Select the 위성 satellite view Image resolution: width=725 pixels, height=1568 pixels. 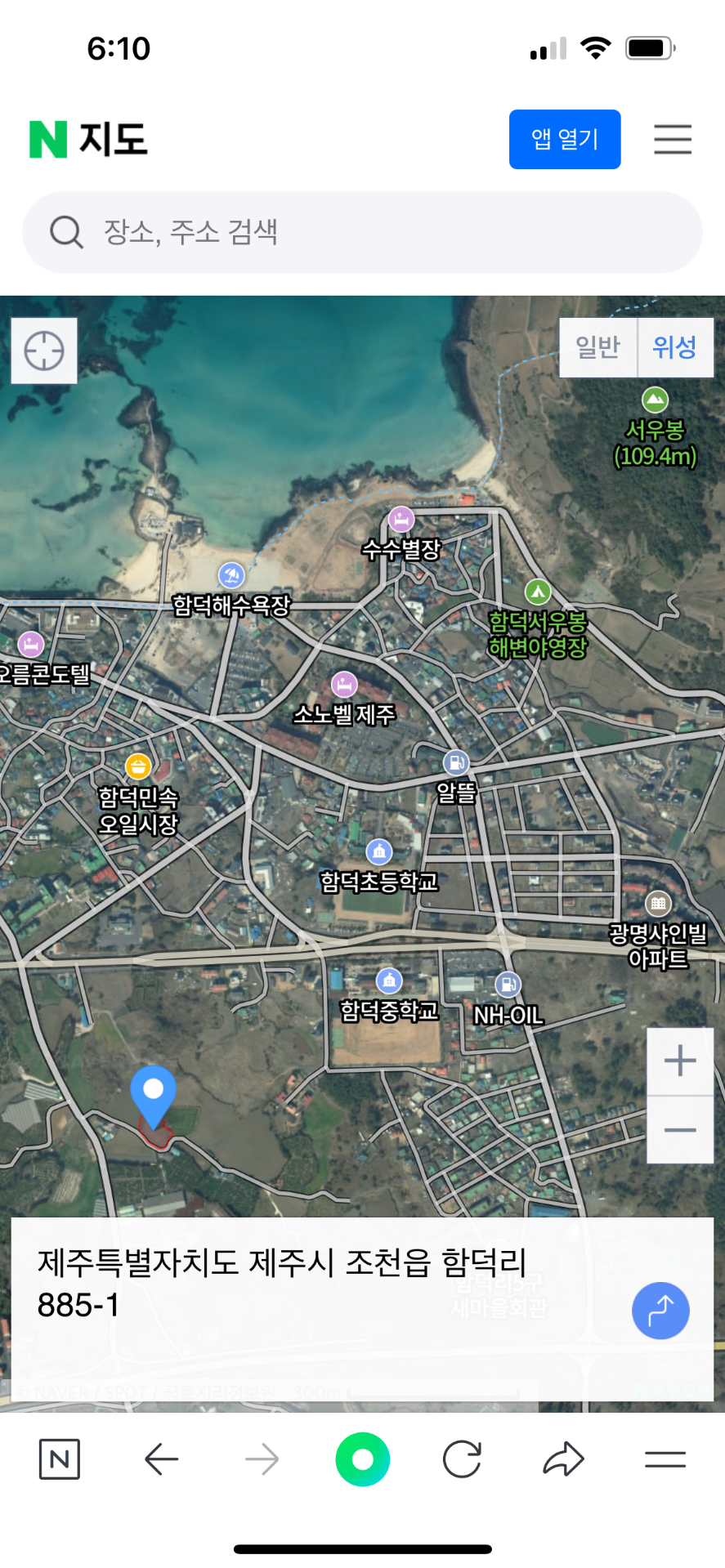click(675, 347)
